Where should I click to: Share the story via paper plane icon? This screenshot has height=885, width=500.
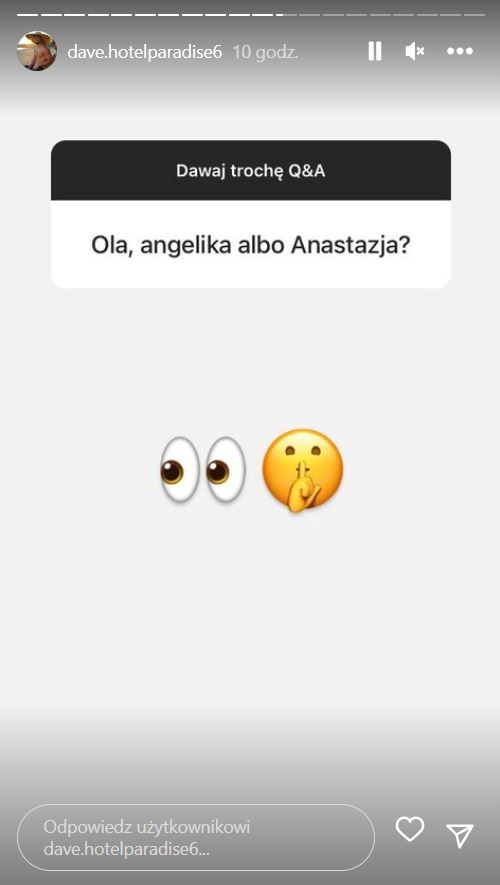click(460, 835)
